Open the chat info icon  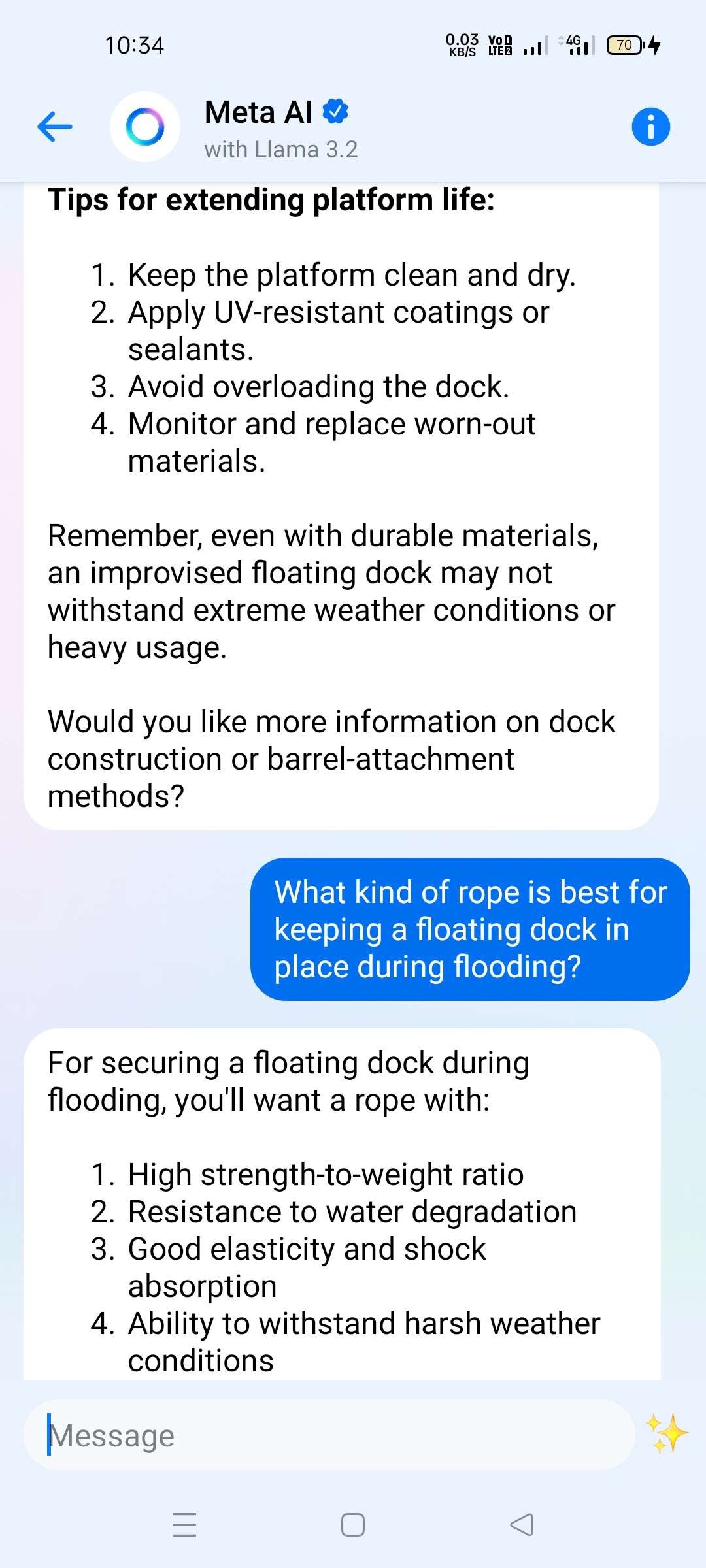click(650, 127)
